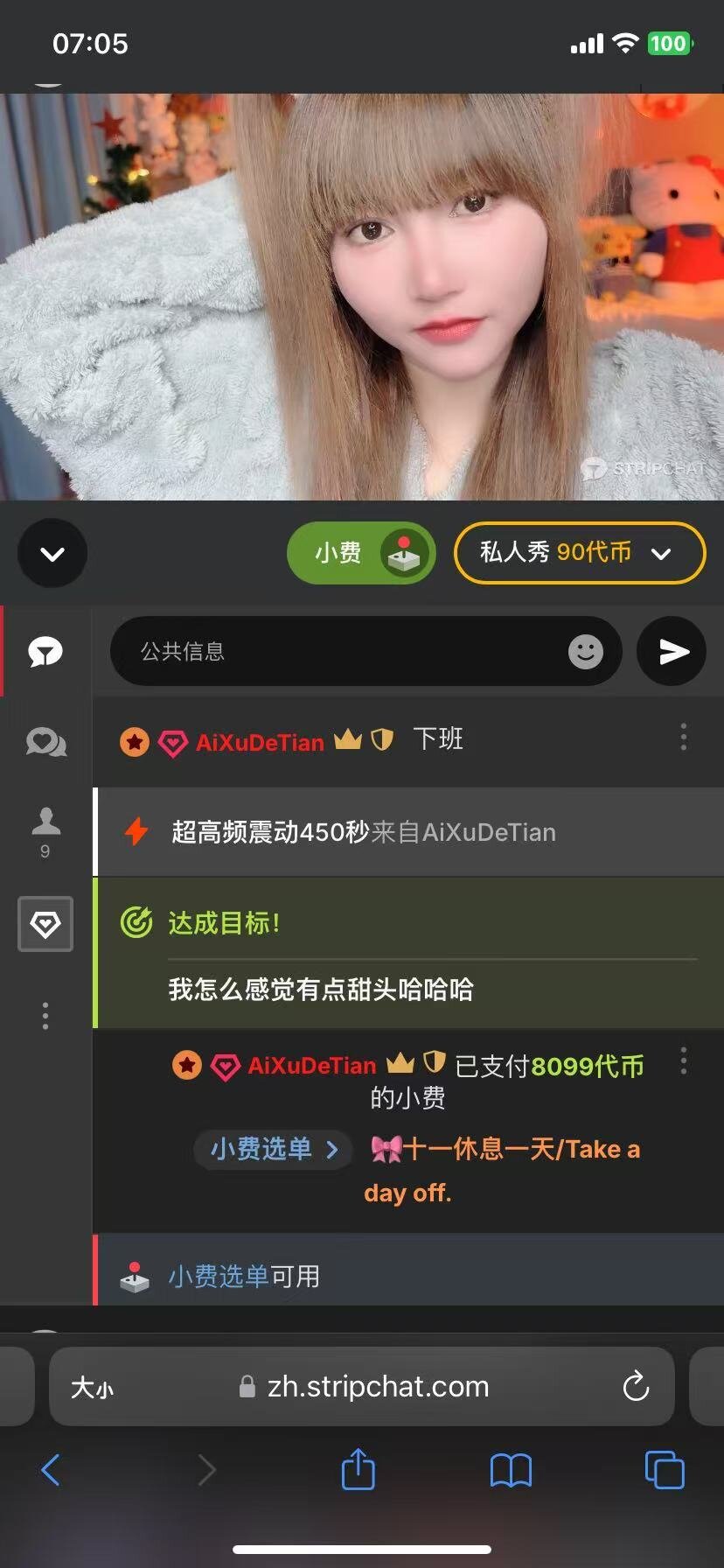Viewport: 724px width, 1568px height.
Task: Switch to the private messages tab
Action: (45, 743)
